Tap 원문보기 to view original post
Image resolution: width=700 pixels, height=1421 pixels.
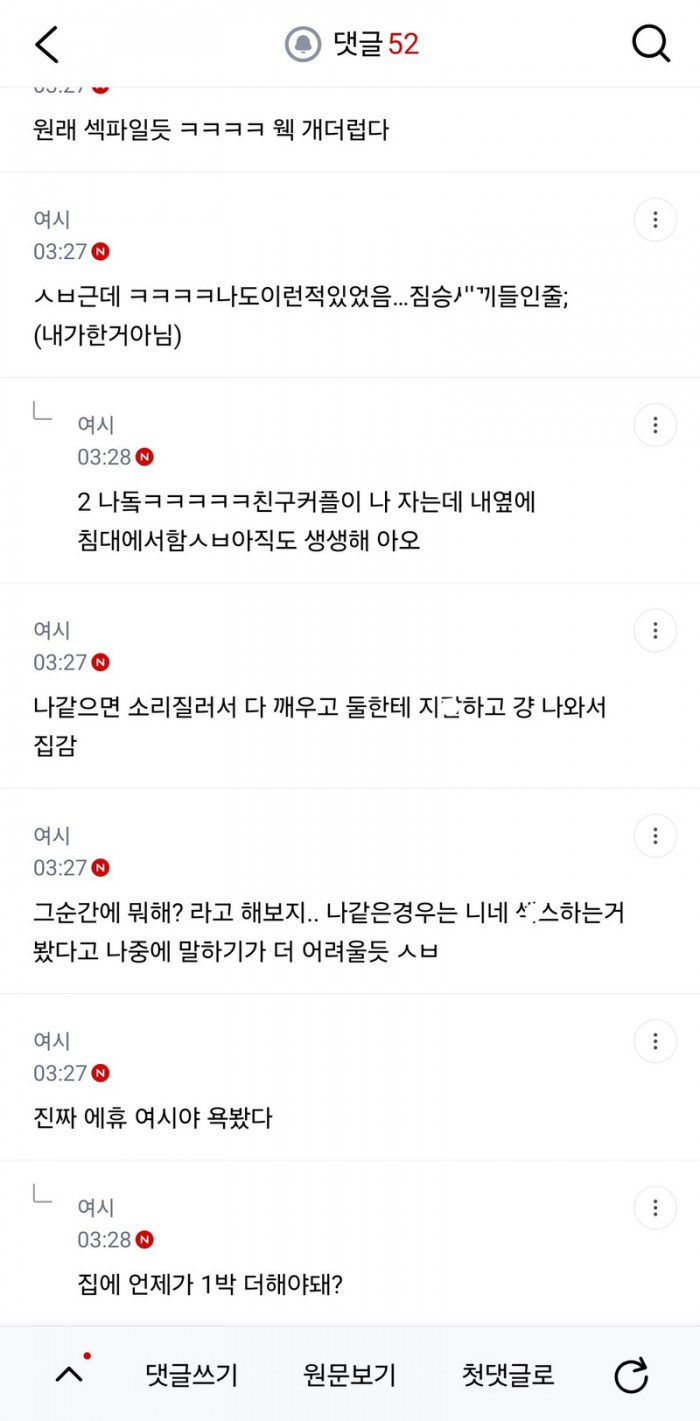[x=349, y=1375]
